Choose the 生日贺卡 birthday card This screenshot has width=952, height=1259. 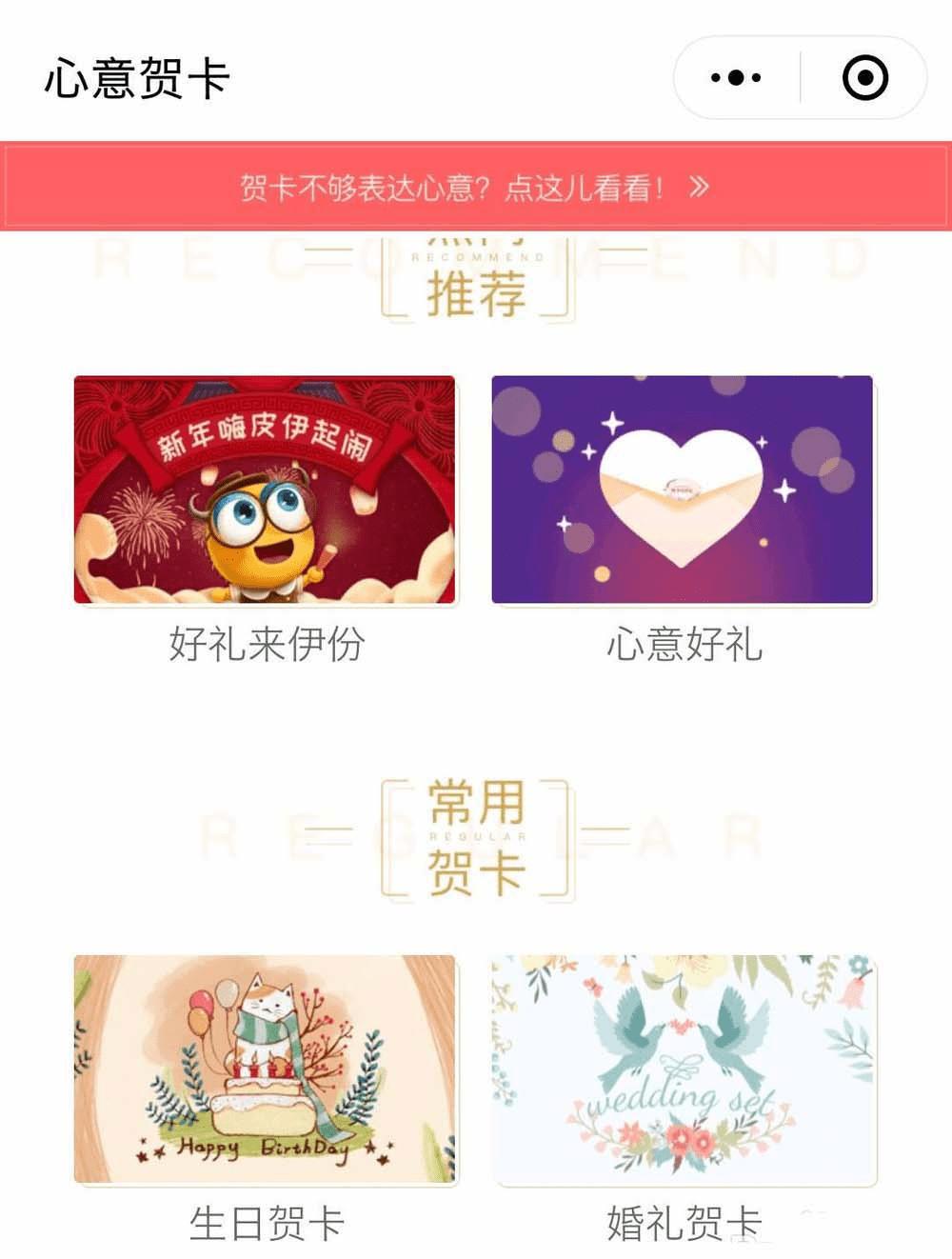click(x=265, y=1069)
